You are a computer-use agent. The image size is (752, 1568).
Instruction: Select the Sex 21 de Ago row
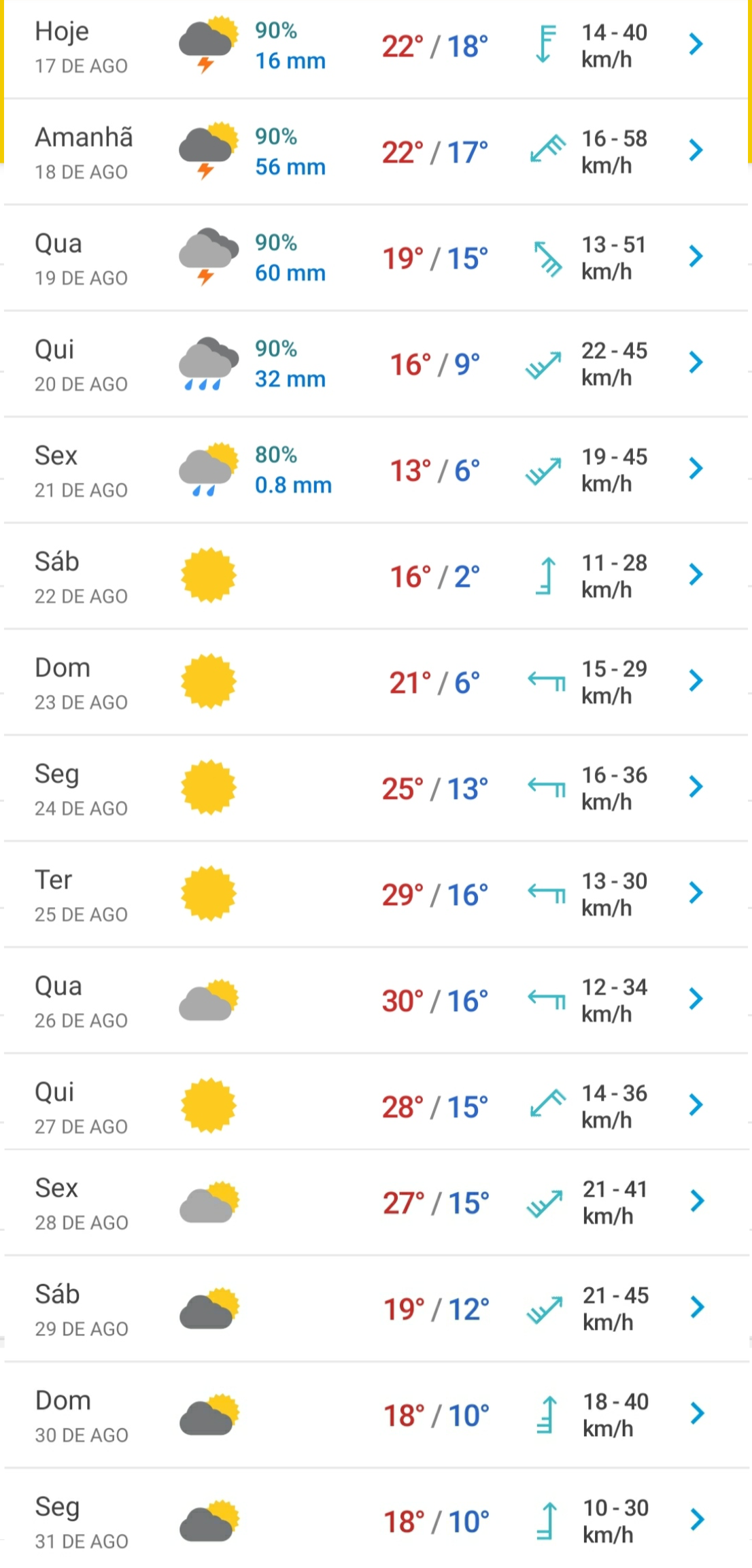pos(376,470)
